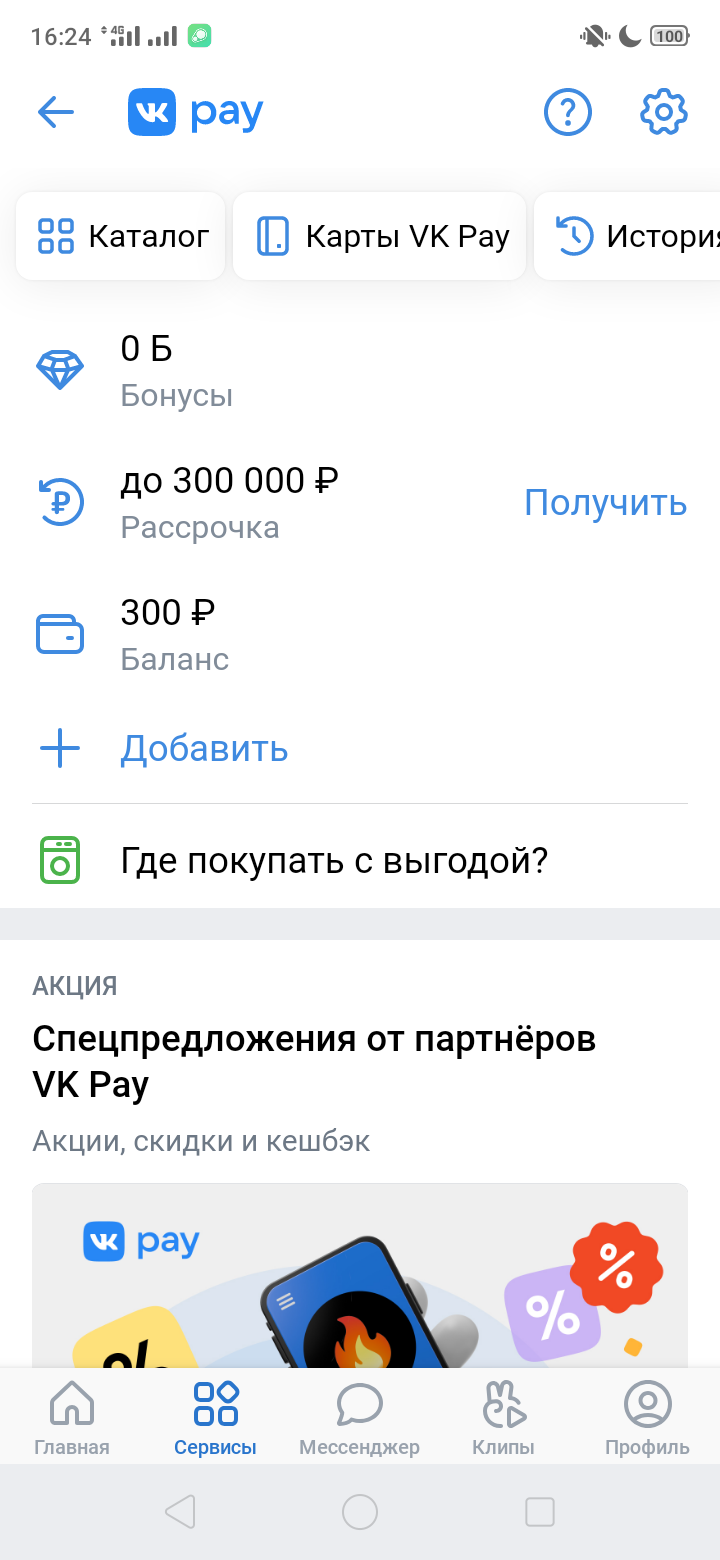Open the VK Pay partners promo banner

pyautogui.click(x=360, y=1275)
